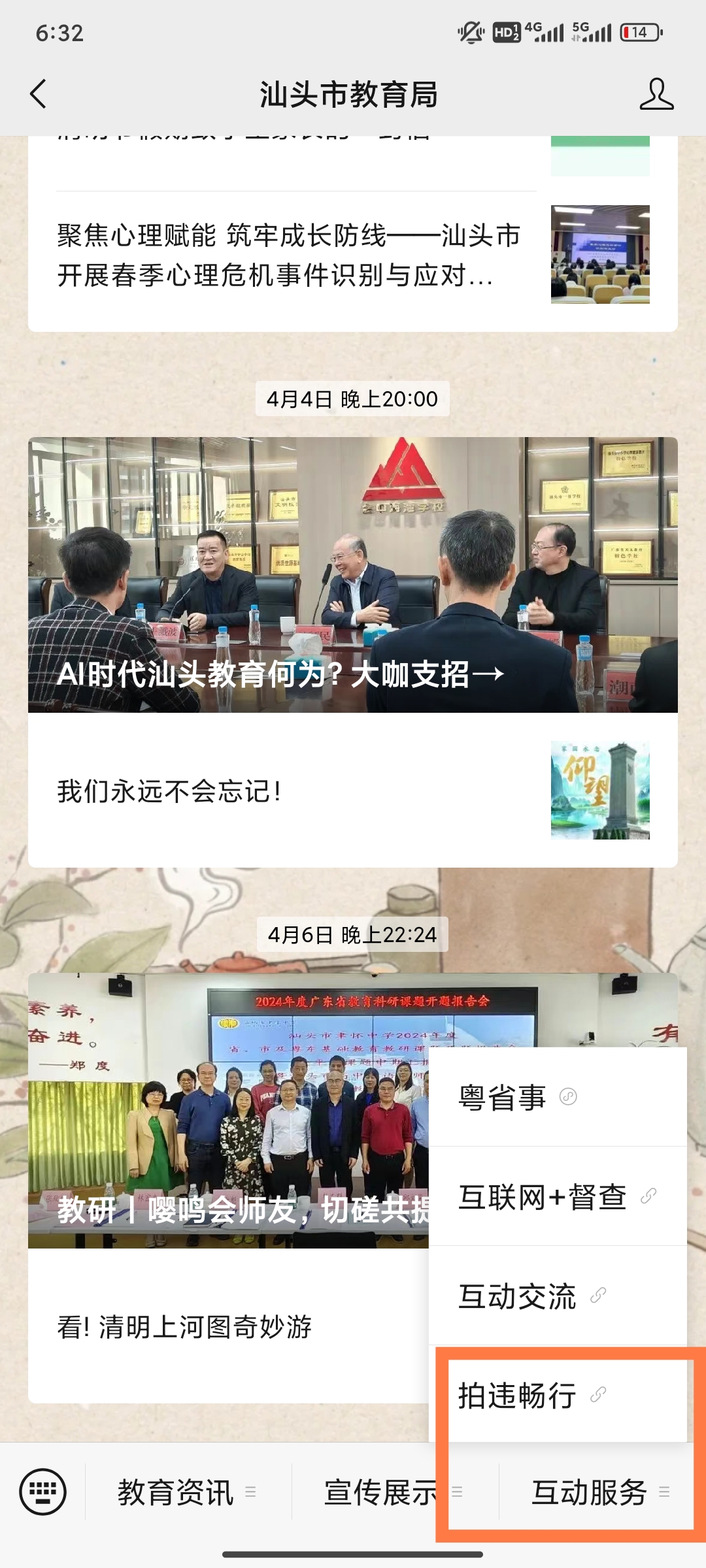This screenshot has height=1568, width=706.
Task: Switch to keyboard input mode
Action: tap(42, 1492)
